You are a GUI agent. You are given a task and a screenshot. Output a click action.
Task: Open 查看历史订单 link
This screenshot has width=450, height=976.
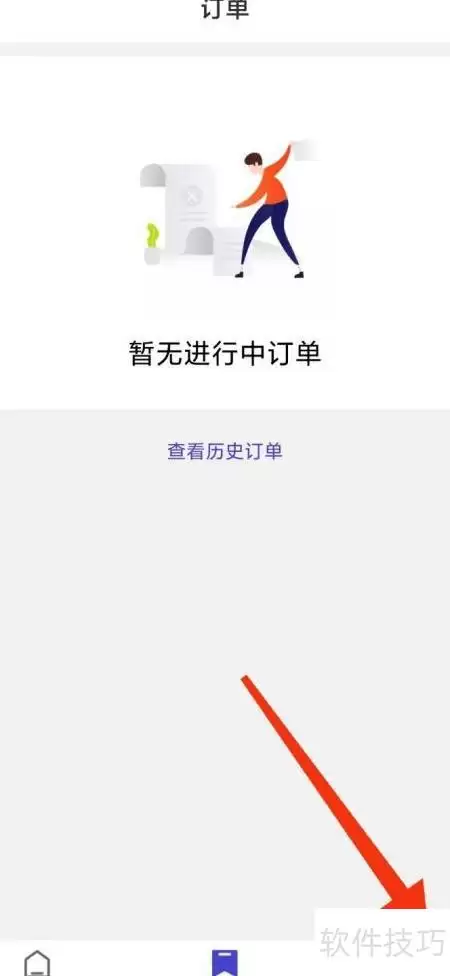225,451
